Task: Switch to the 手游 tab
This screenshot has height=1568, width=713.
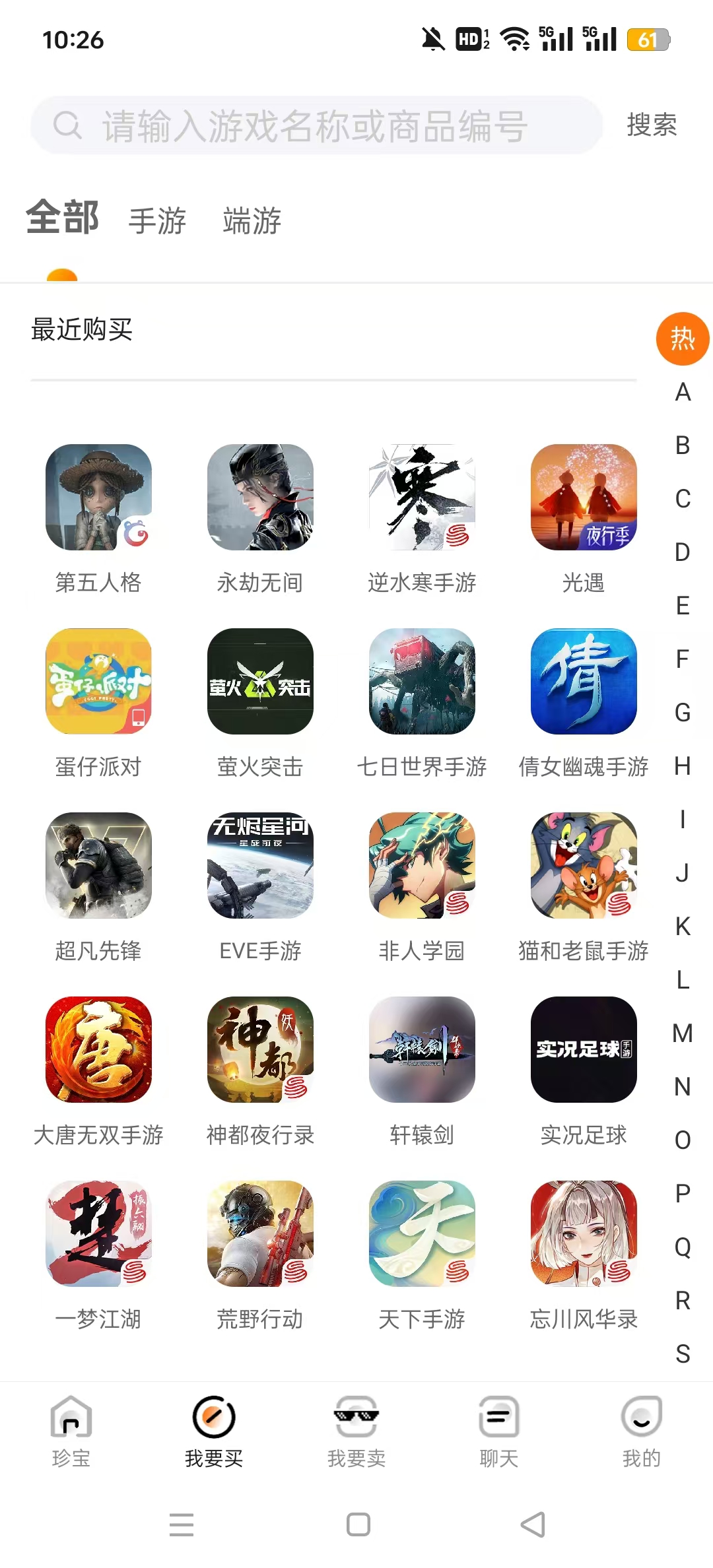Action: (x=157, y=220)
